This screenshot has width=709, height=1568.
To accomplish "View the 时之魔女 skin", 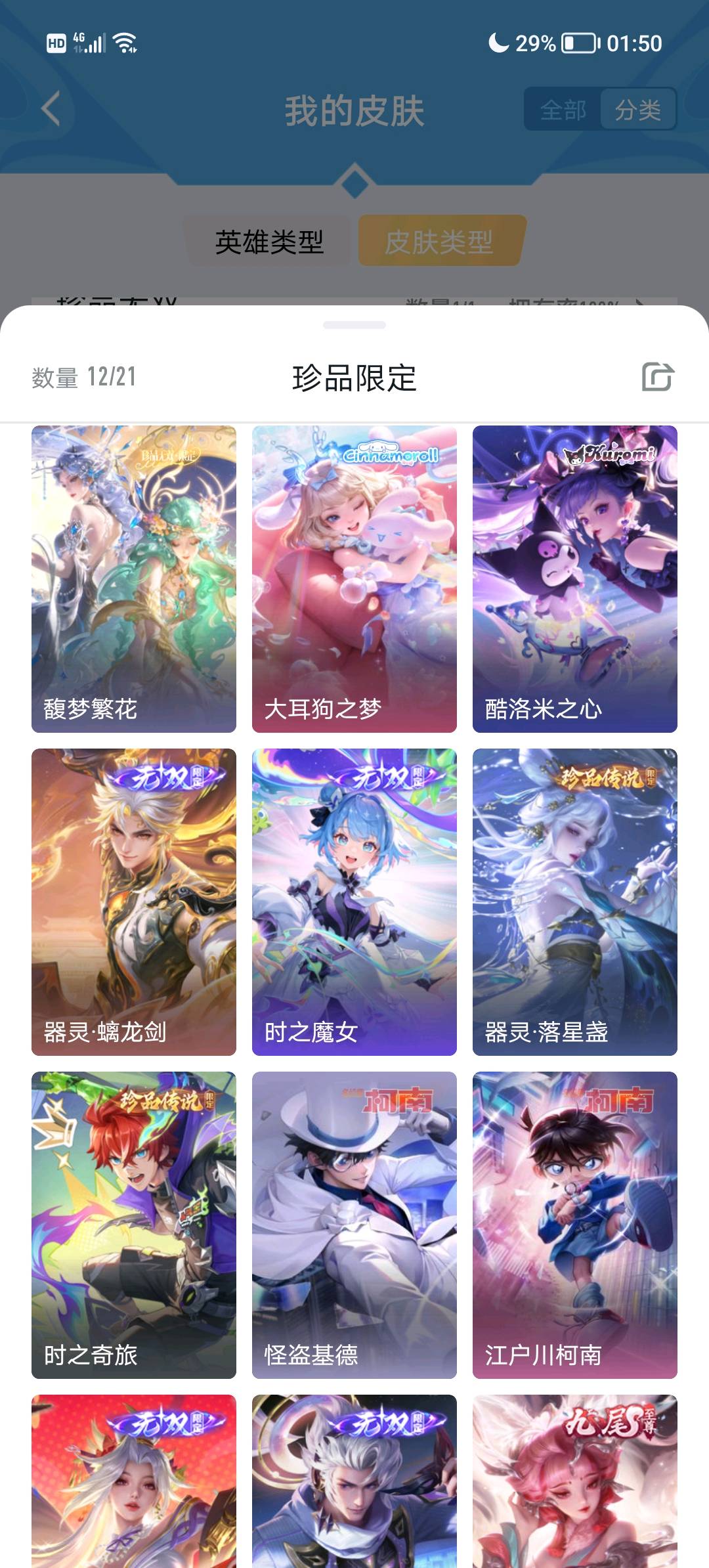I will coord(354,902).
